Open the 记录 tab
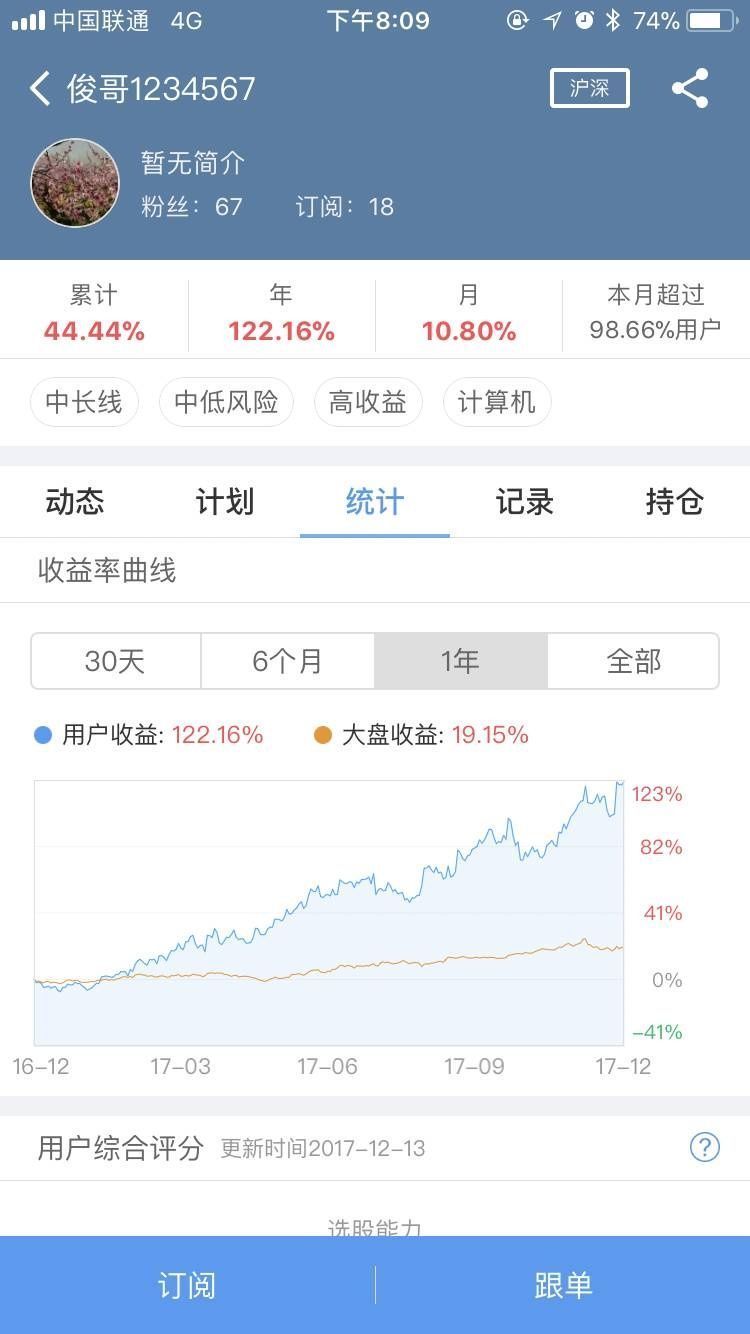This screenshot has height=1334, width=750. click(x=525, y=503)
